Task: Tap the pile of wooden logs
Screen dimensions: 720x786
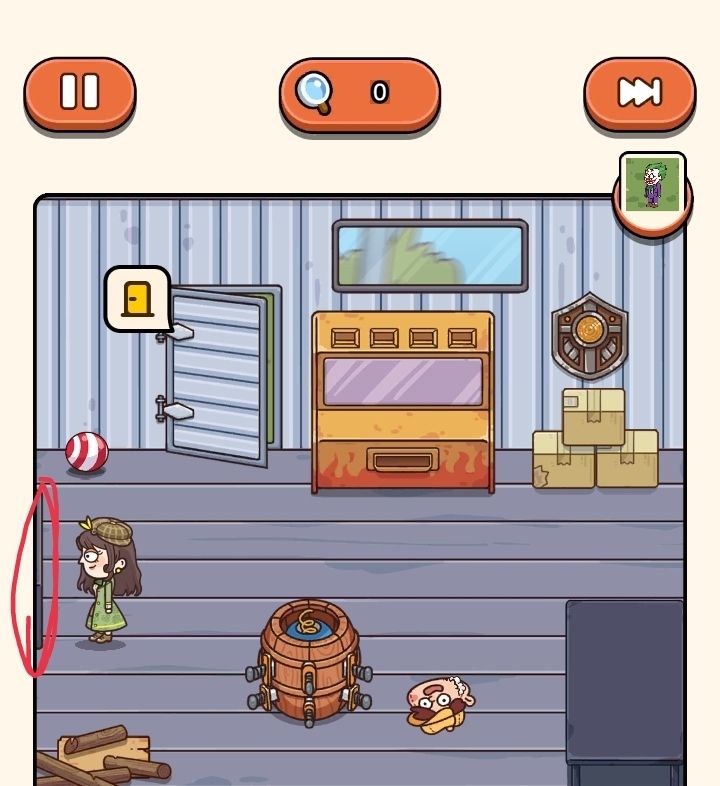Action: (100, 756)
